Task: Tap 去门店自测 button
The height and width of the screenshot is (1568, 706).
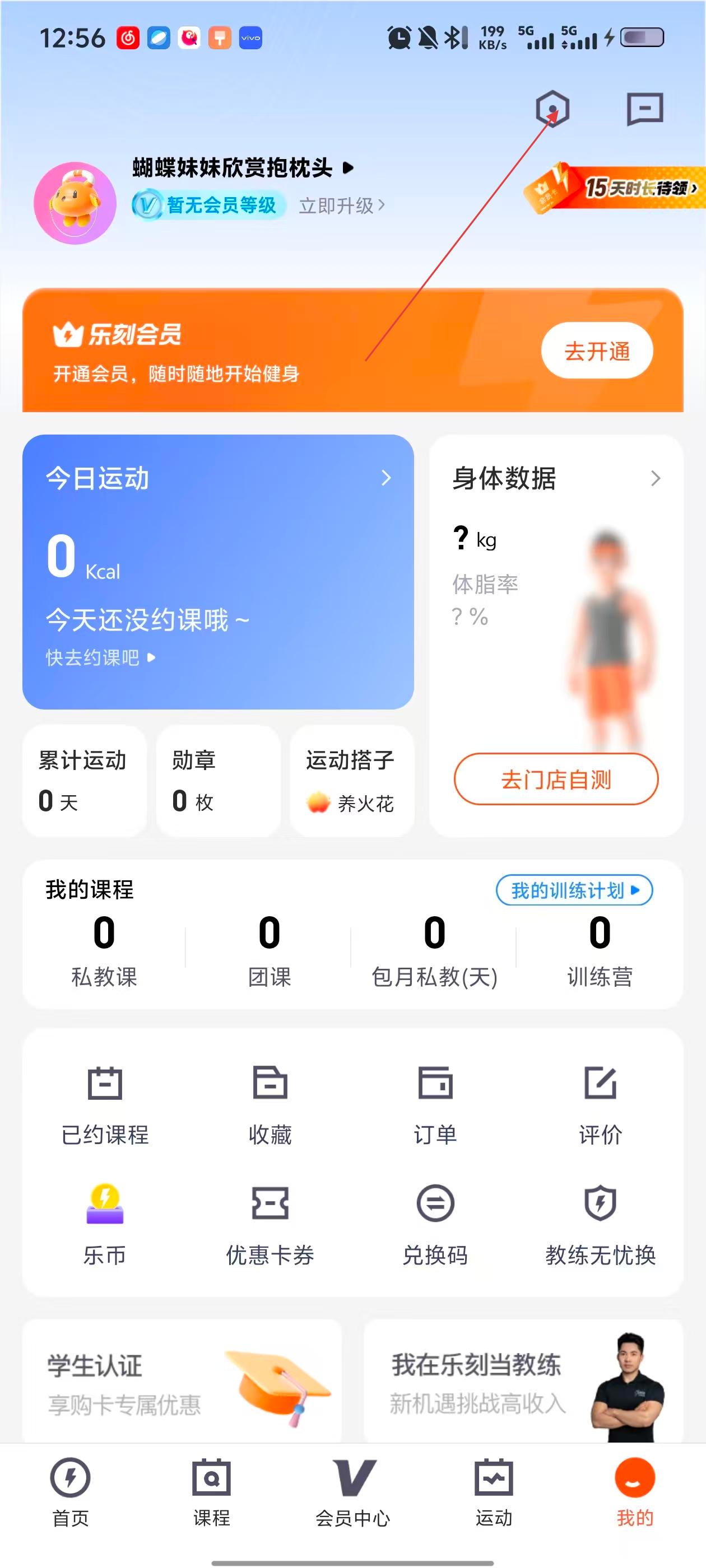Action: click(x=555, y=779)
